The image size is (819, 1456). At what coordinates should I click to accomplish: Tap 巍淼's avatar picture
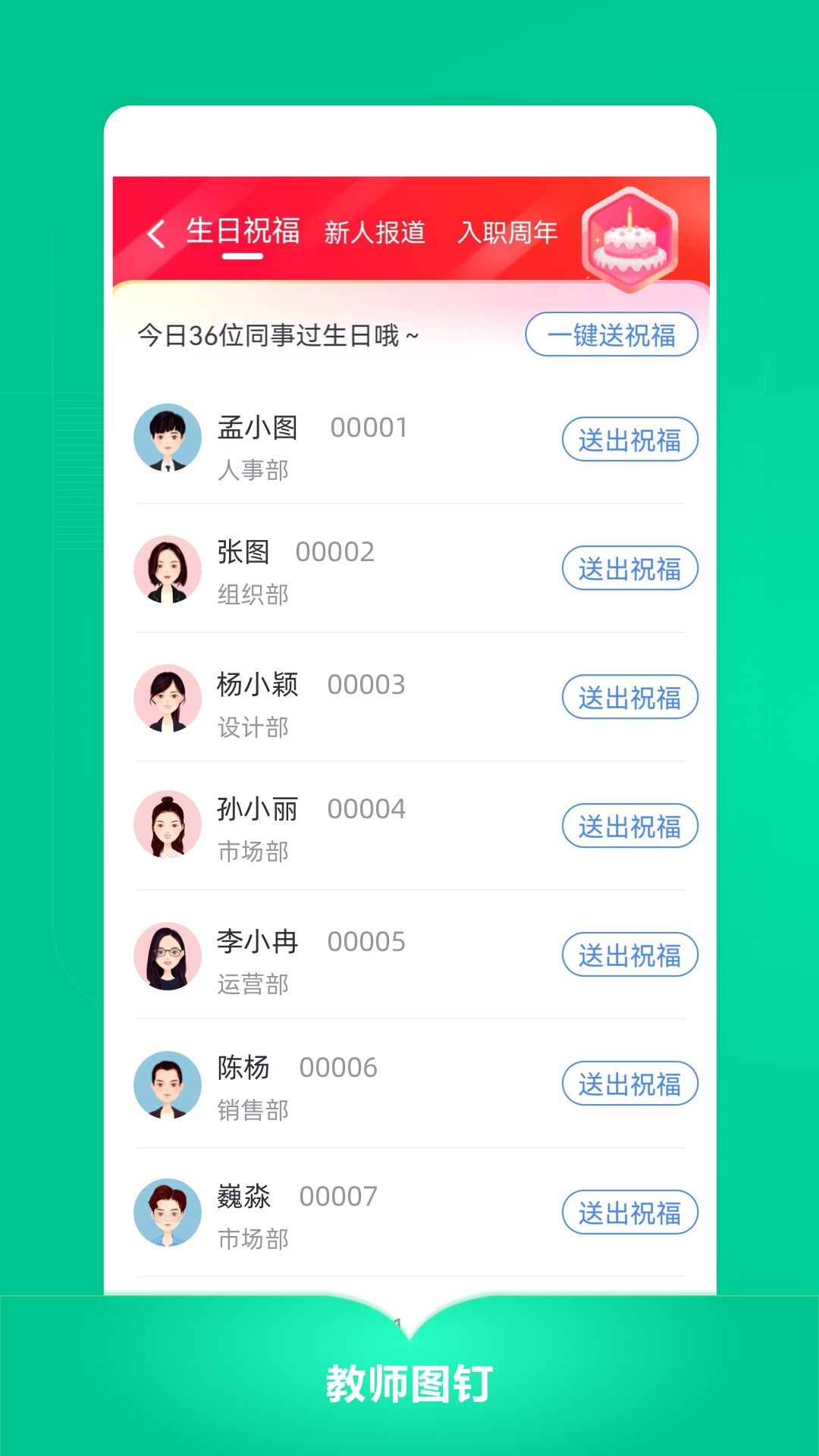[168, 1212]
